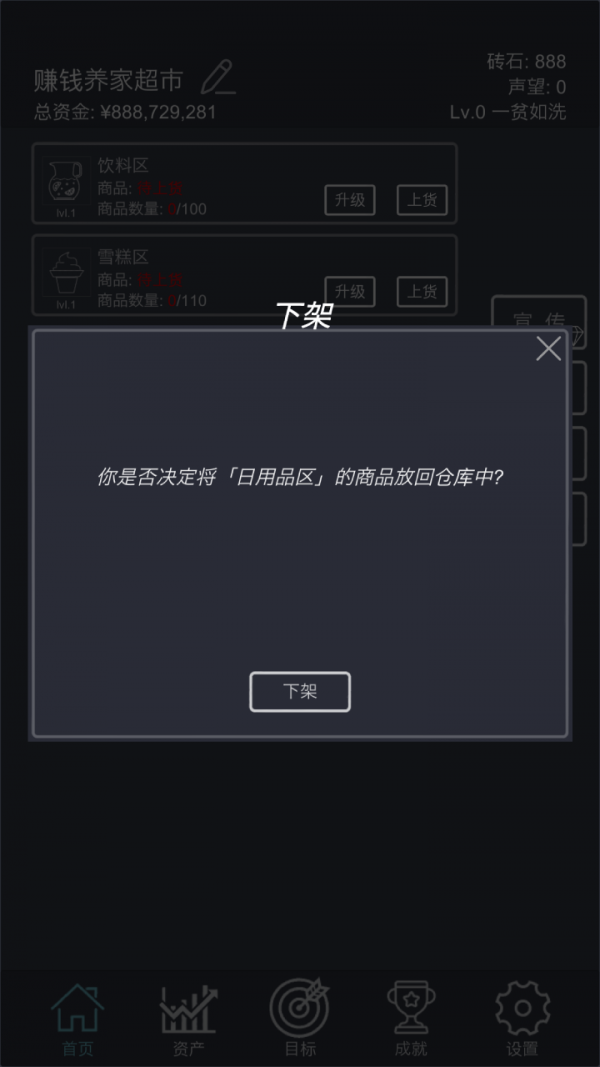Switch to the 首页 tab
This screenshot has height=1067, width=600.
(77, 1020)
